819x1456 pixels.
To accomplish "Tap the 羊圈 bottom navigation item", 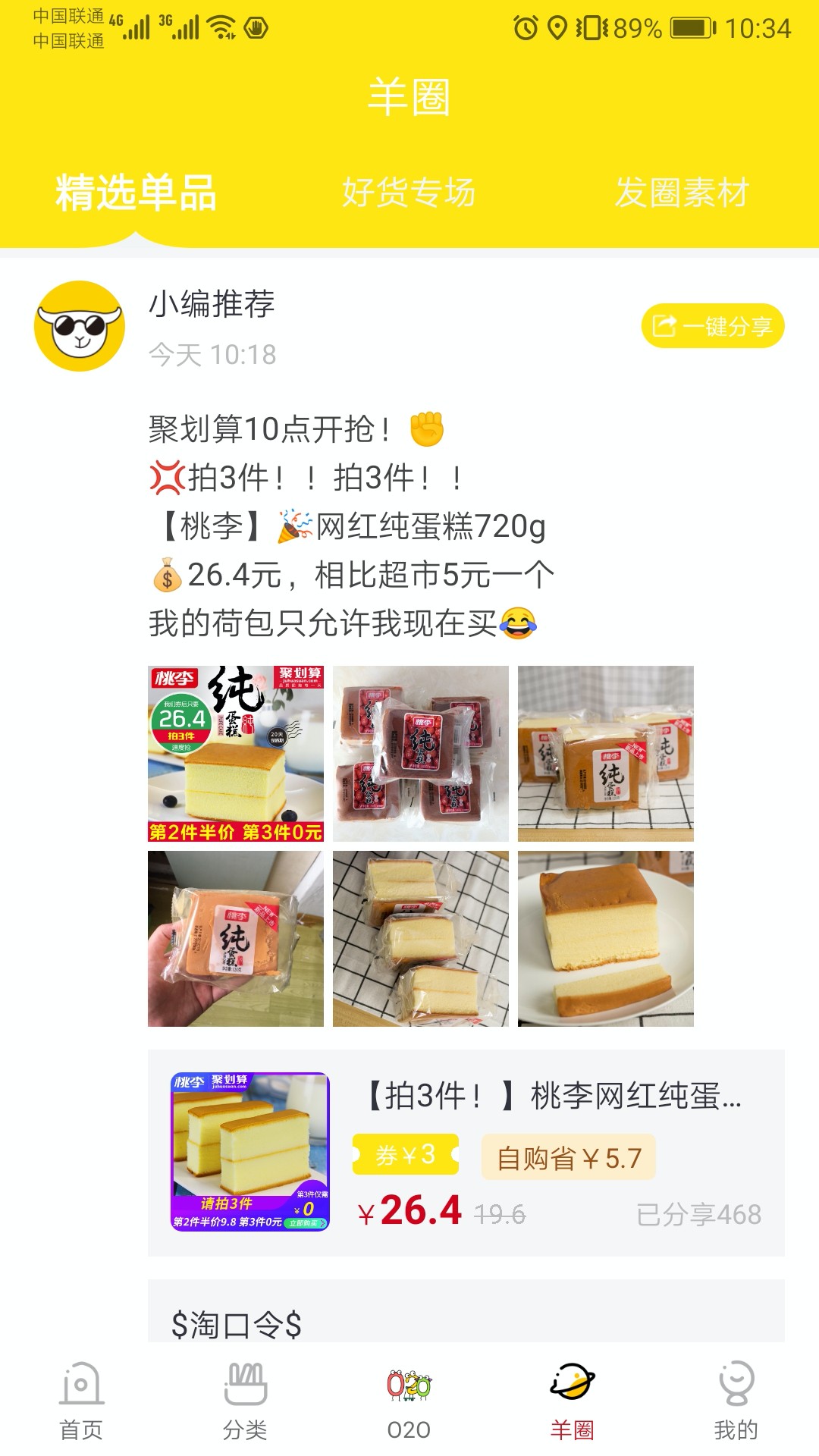I will pyautogui.click(x=573, y=1401).
